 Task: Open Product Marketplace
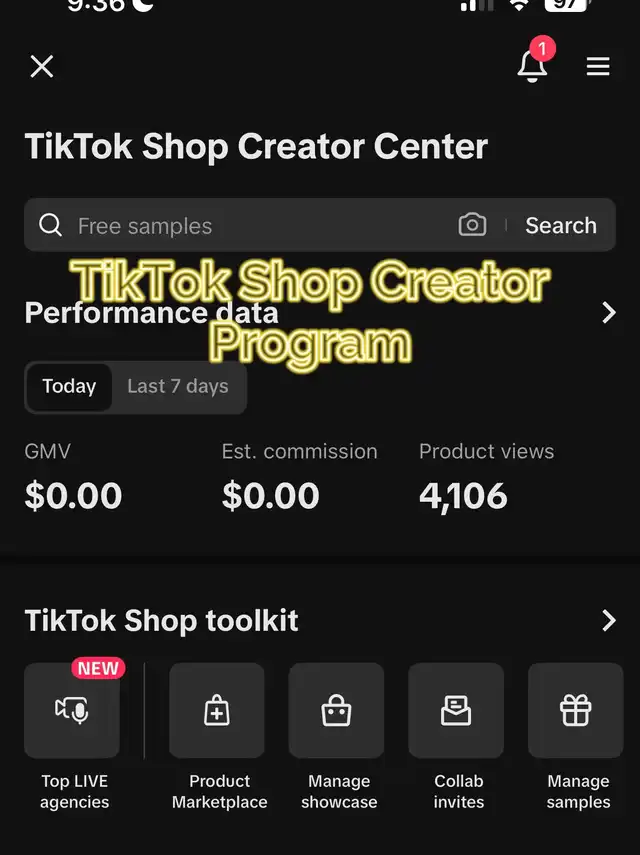[x=217, y=711]
